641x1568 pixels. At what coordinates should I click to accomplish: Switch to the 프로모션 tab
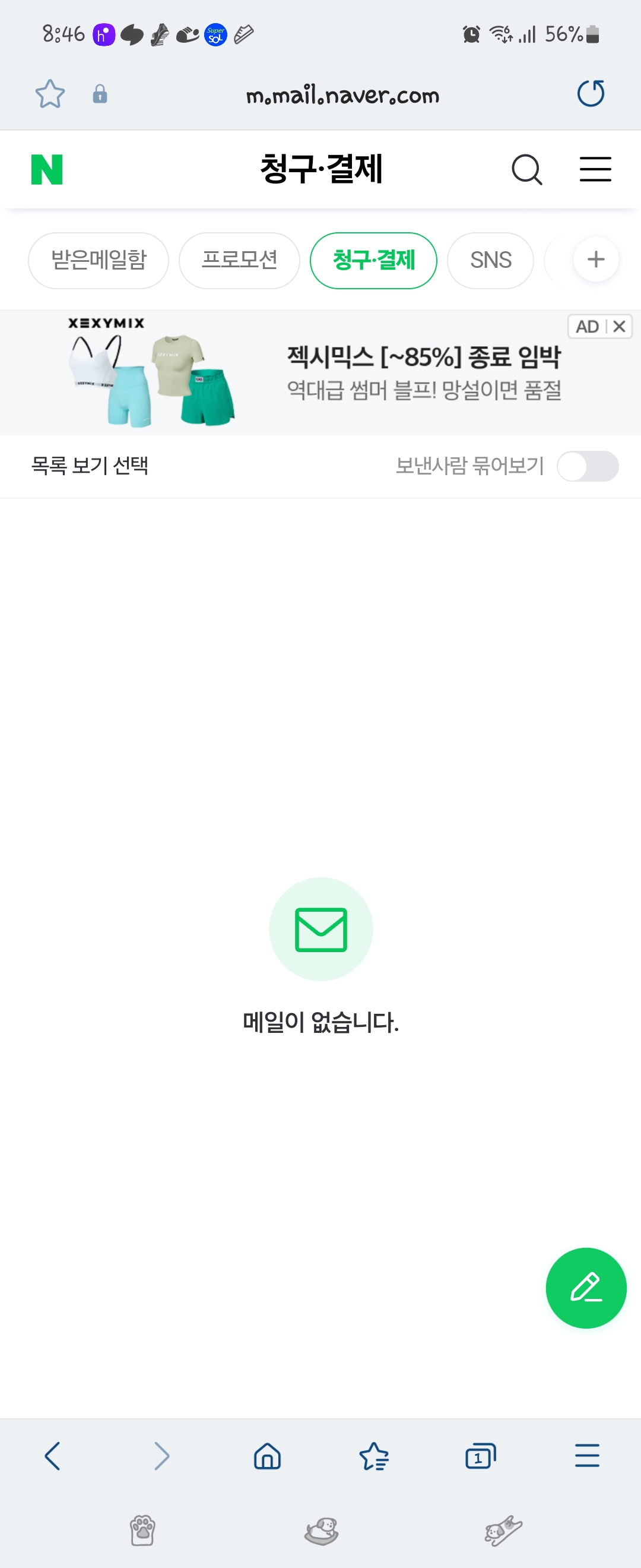[x=239, y=261]
